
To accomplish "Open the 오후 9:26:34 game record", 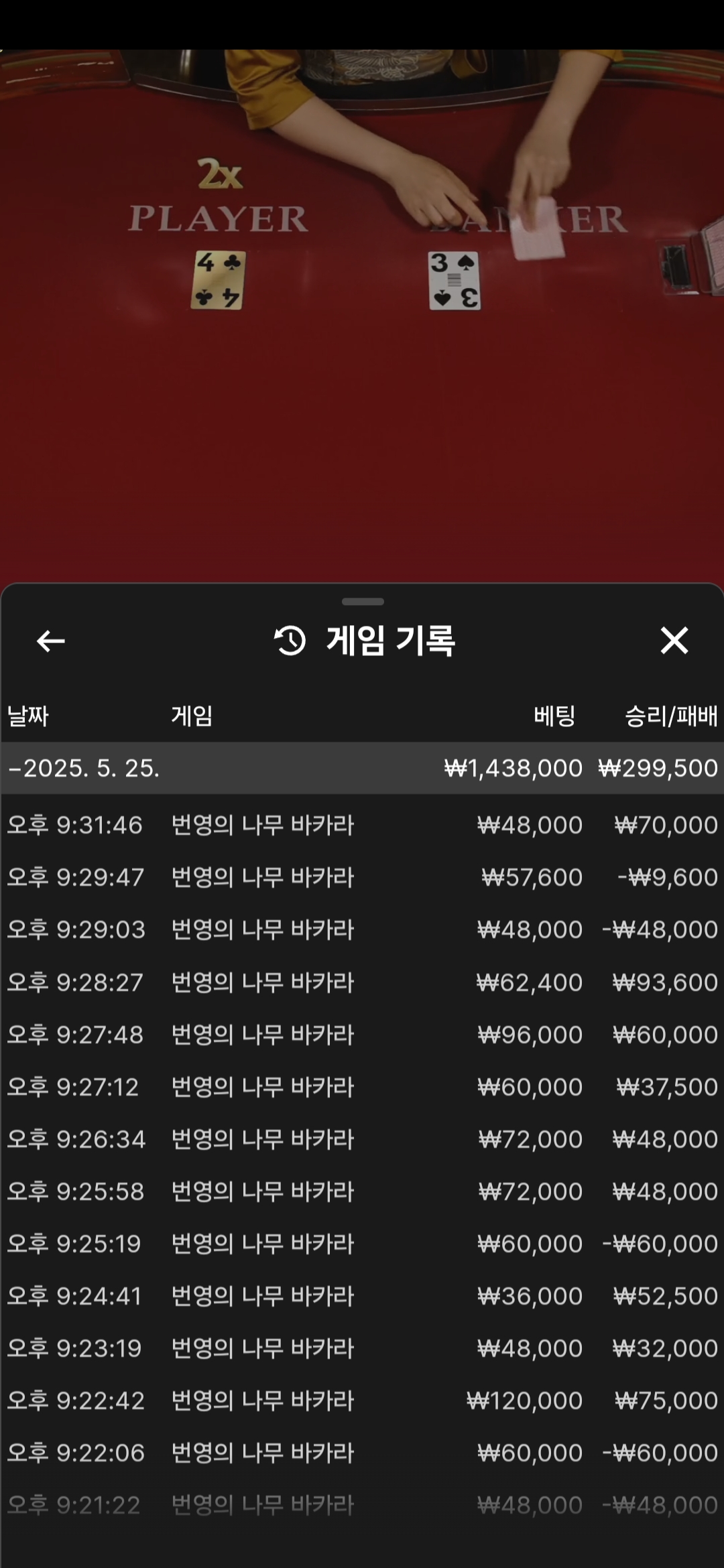I will [362, 1139].
